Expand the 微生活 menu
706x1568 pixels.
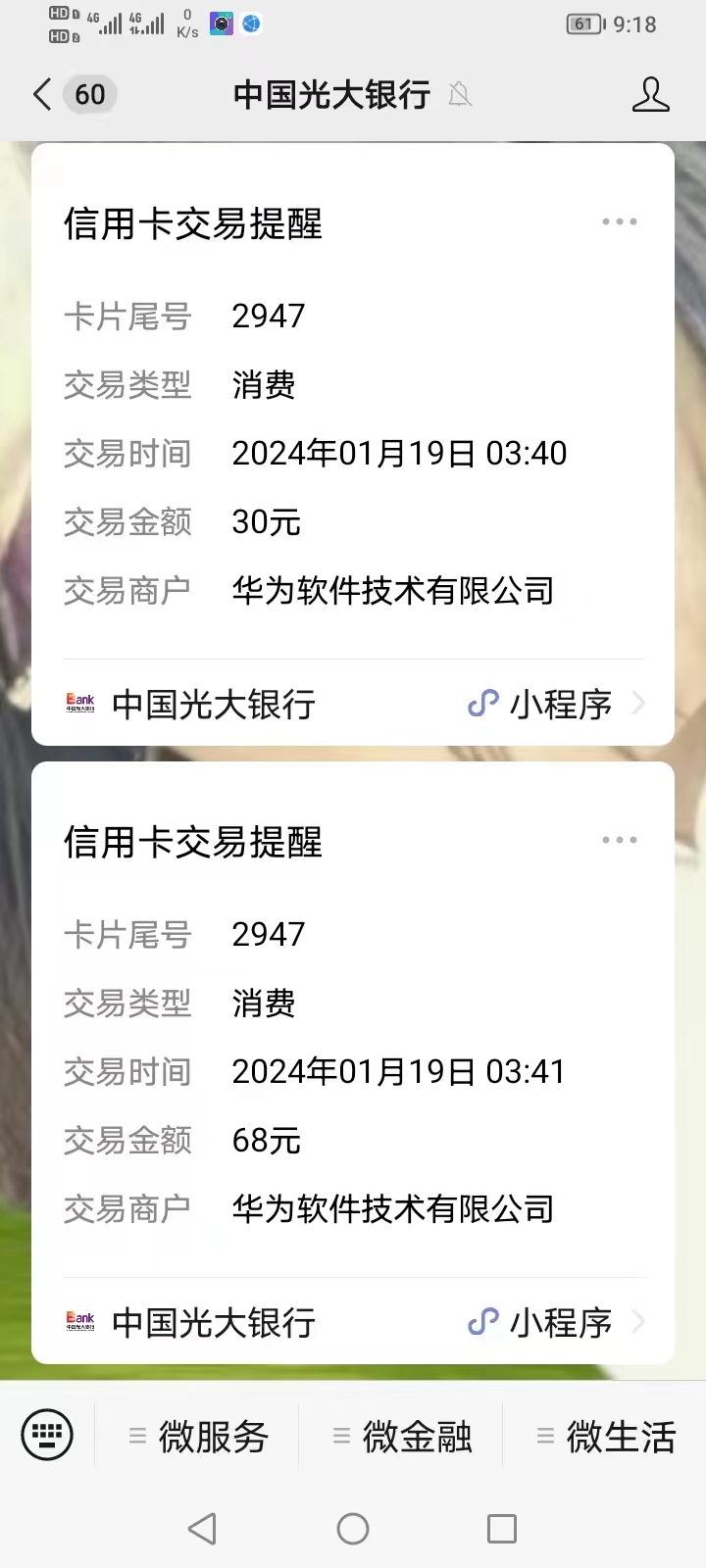click(x=607, y=1437)
